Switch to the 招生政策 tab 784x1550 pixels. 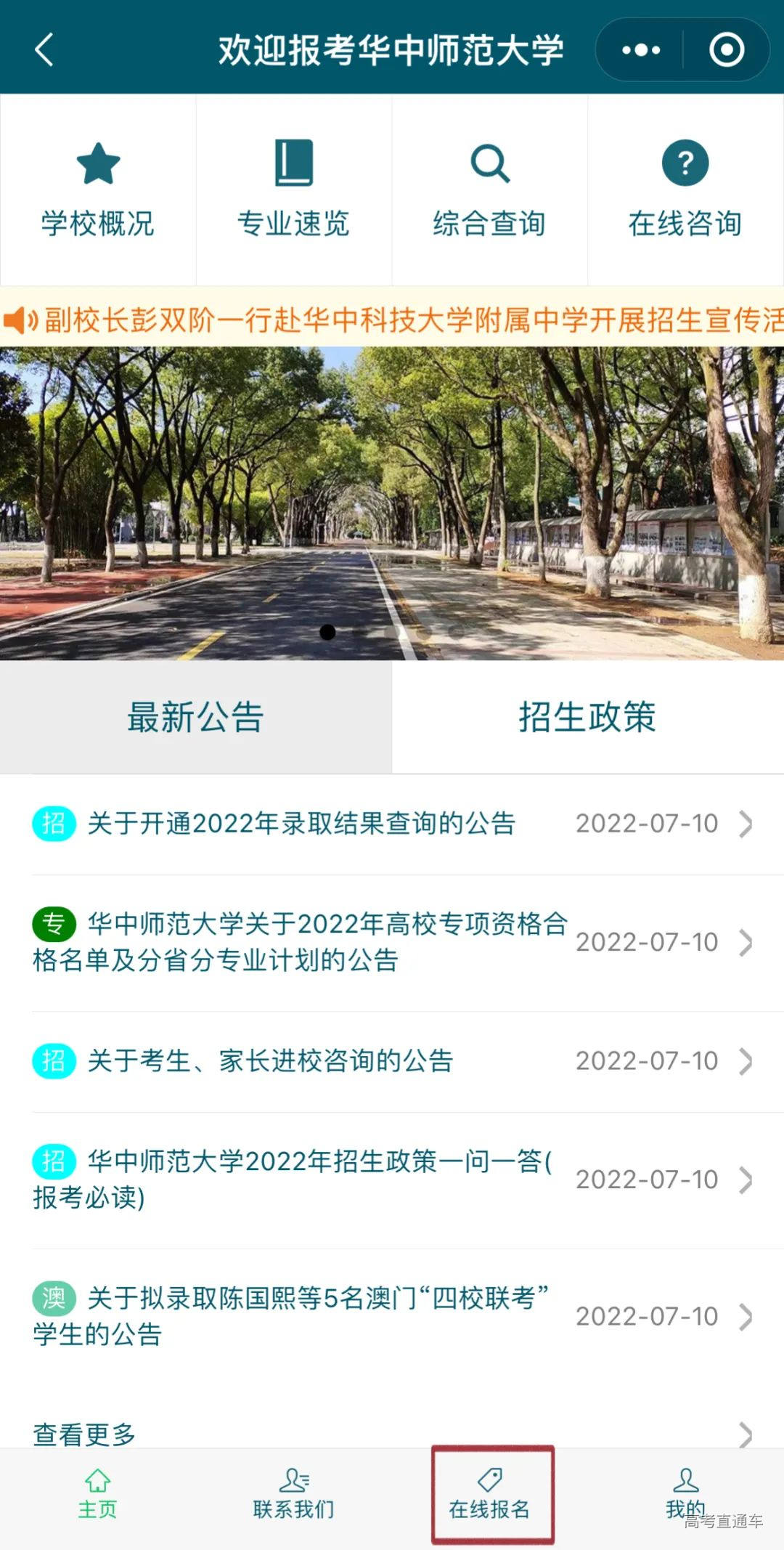coord(588,717)
